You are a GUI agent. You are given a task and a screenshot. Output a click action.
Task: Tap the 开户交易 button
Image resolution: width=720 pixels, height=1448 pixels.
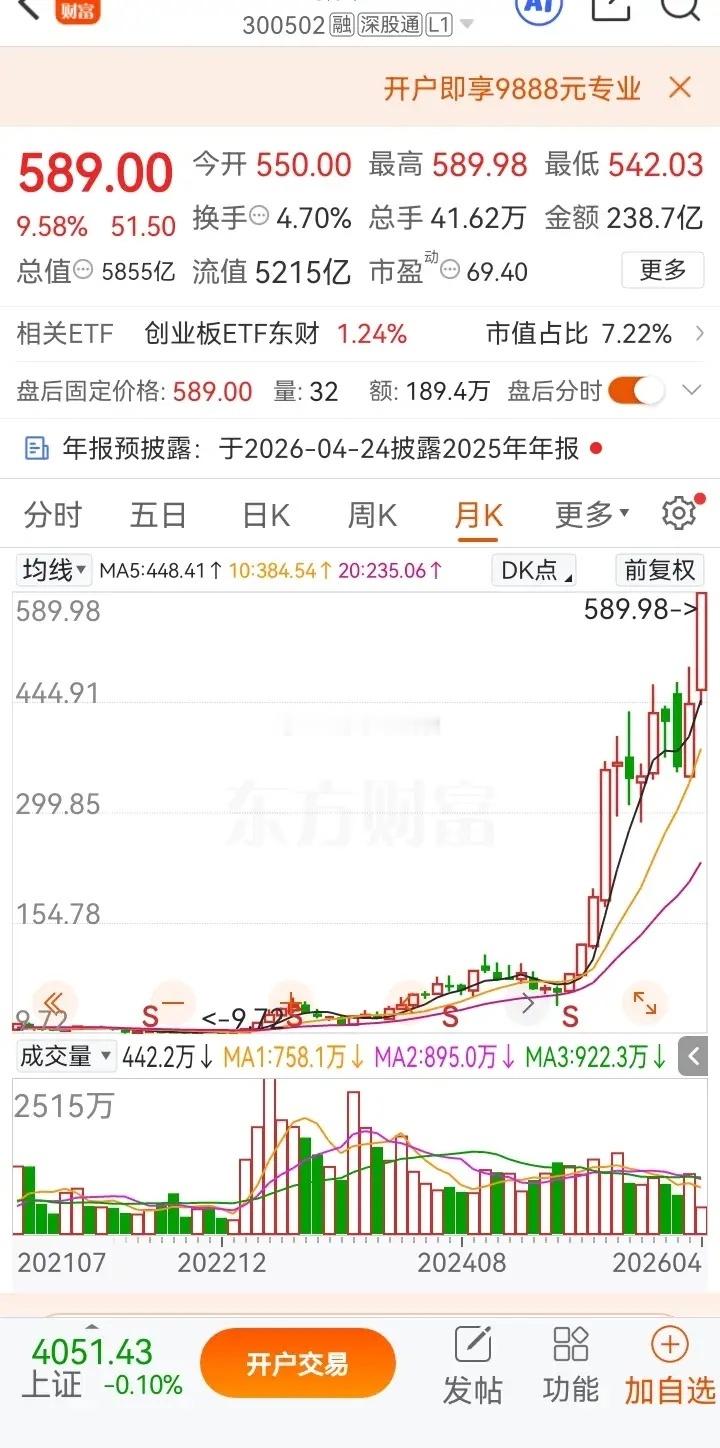point(298,1362)
